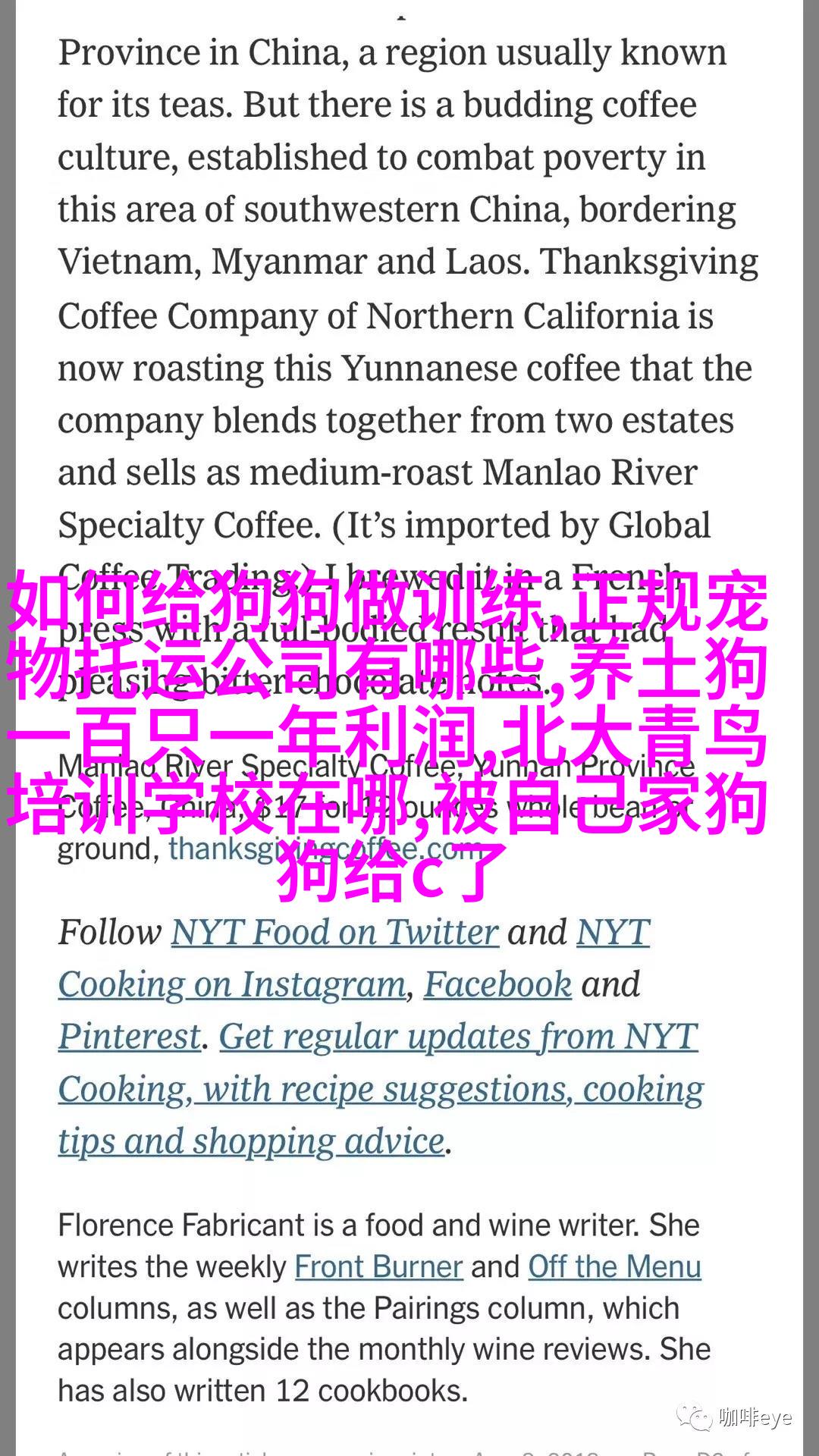Visit the thanksgivingcoffee.com link
819x1456 pixels.
click(x=325, y=848)
